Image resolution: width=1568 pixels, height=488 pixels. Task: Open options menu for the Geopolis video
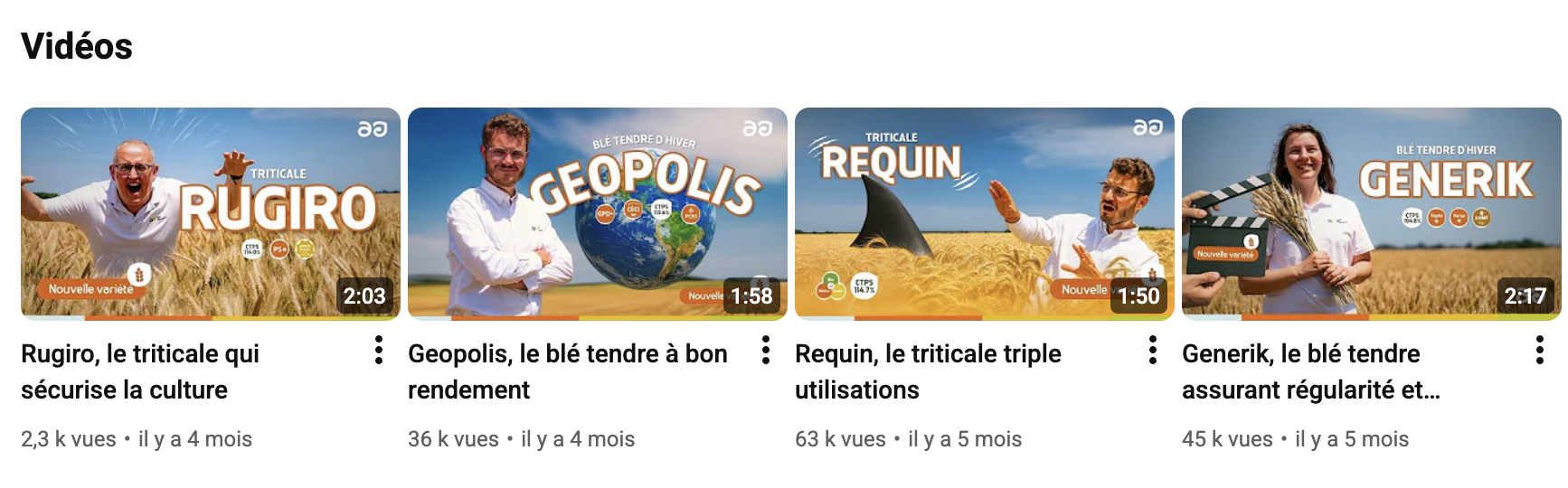click(766, 351)
